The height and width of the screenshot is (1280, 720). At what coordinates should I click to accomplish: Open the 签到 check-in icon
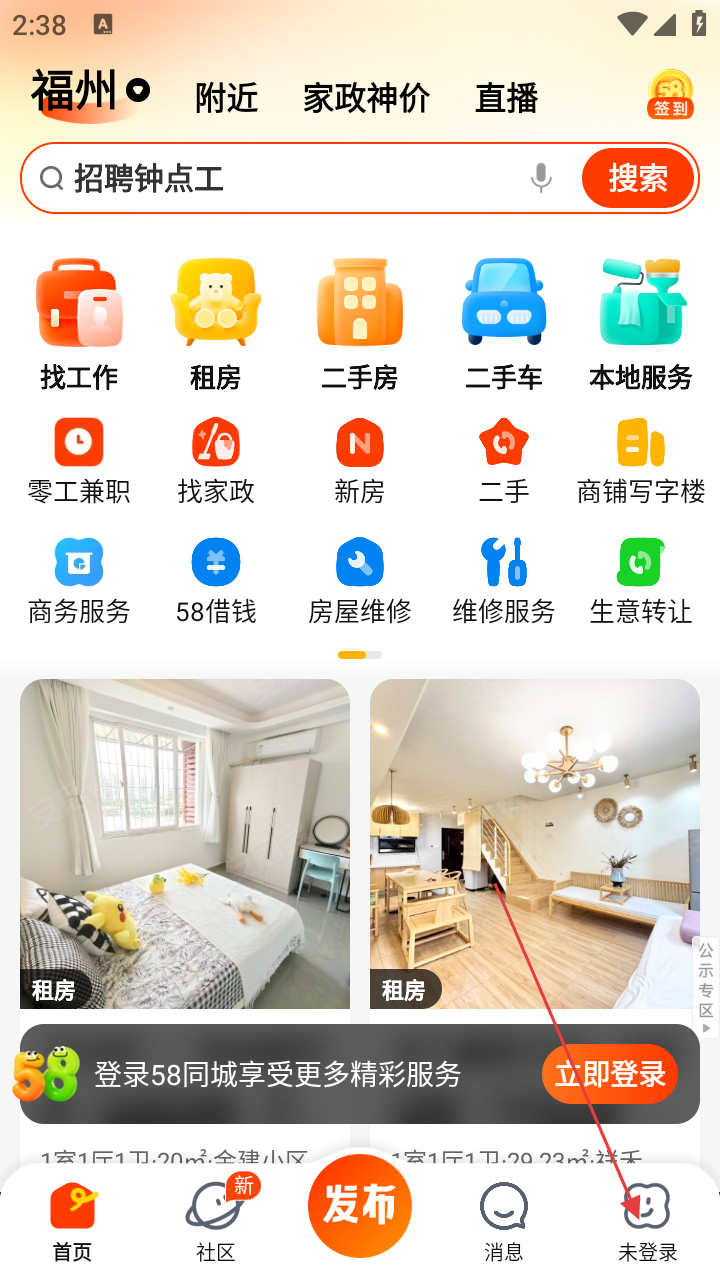coord(670,95)
